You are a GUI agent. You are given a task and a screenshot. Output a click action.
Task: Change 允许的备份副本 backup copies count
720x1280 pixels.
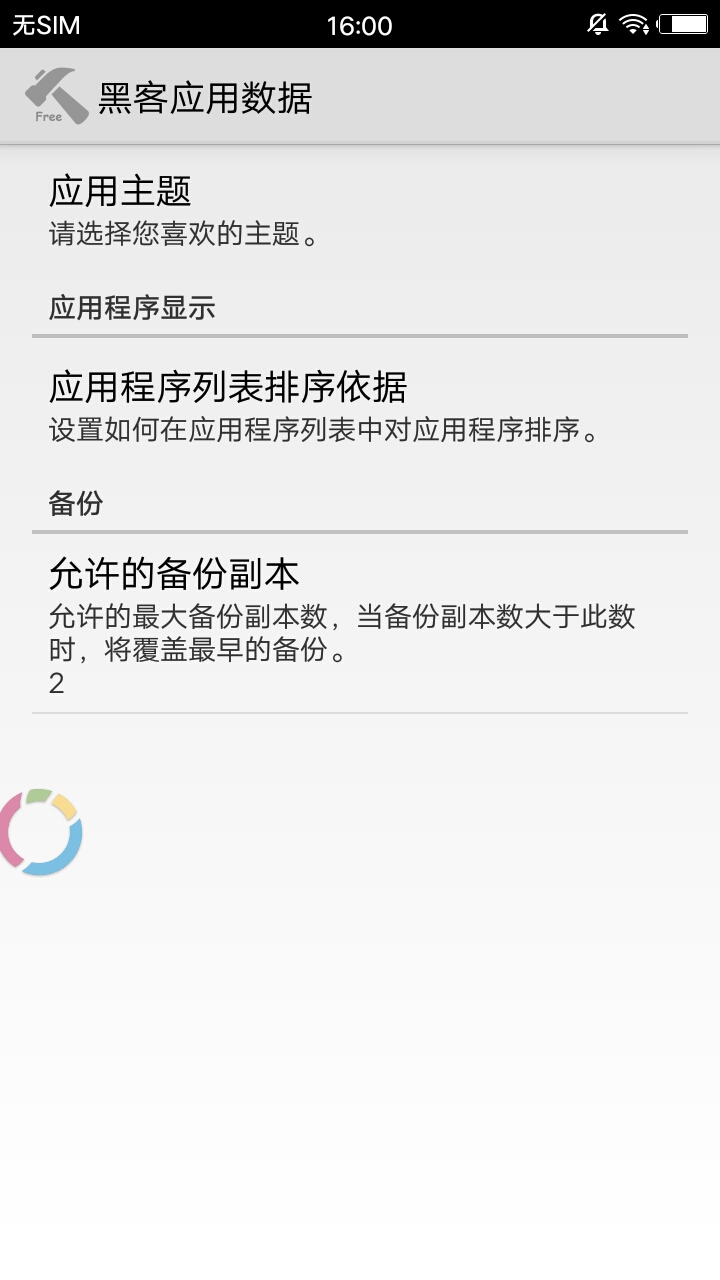[360, 623]
